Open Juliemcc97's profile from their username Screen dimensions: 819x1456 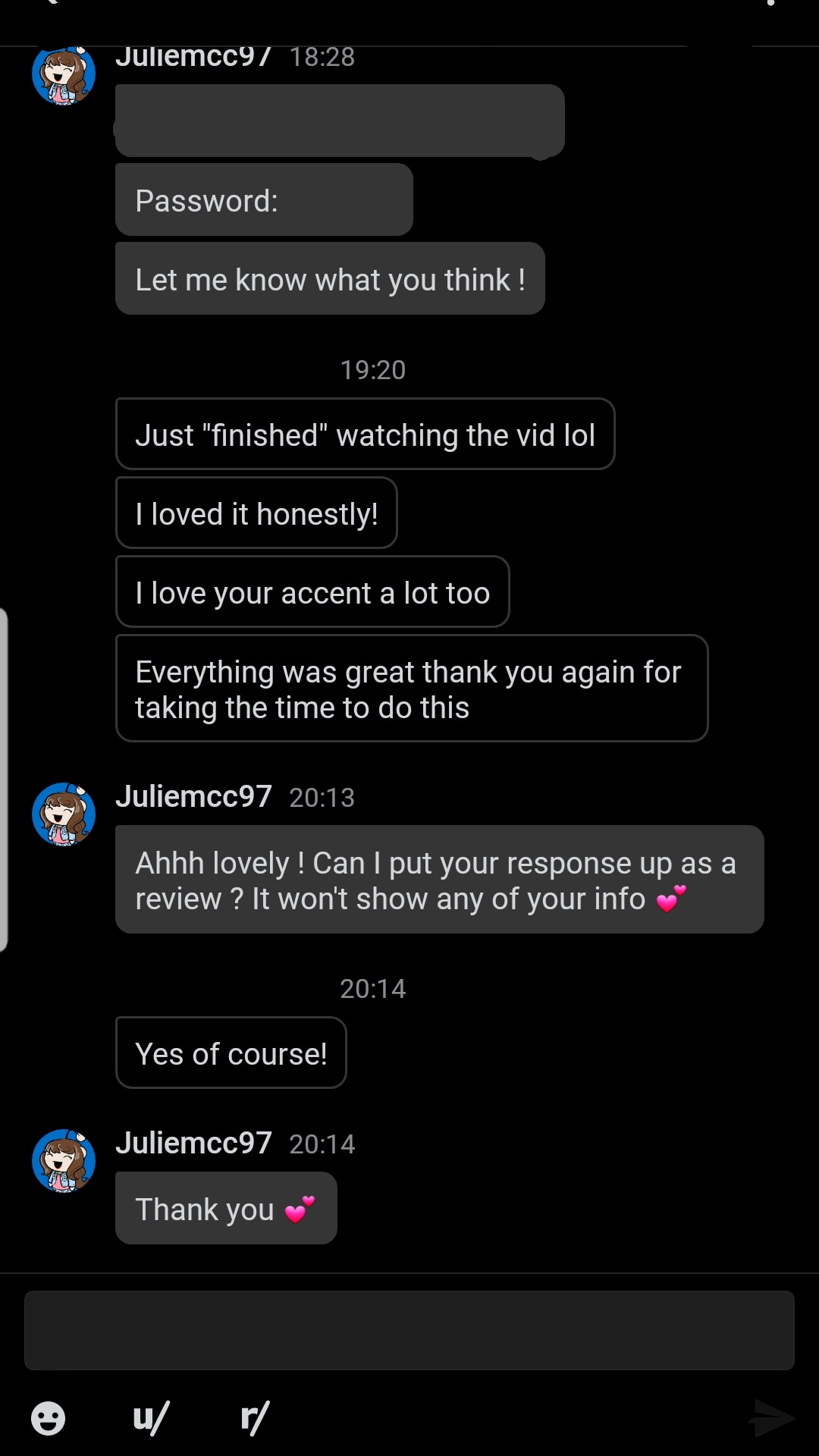[x=193, y=796]
